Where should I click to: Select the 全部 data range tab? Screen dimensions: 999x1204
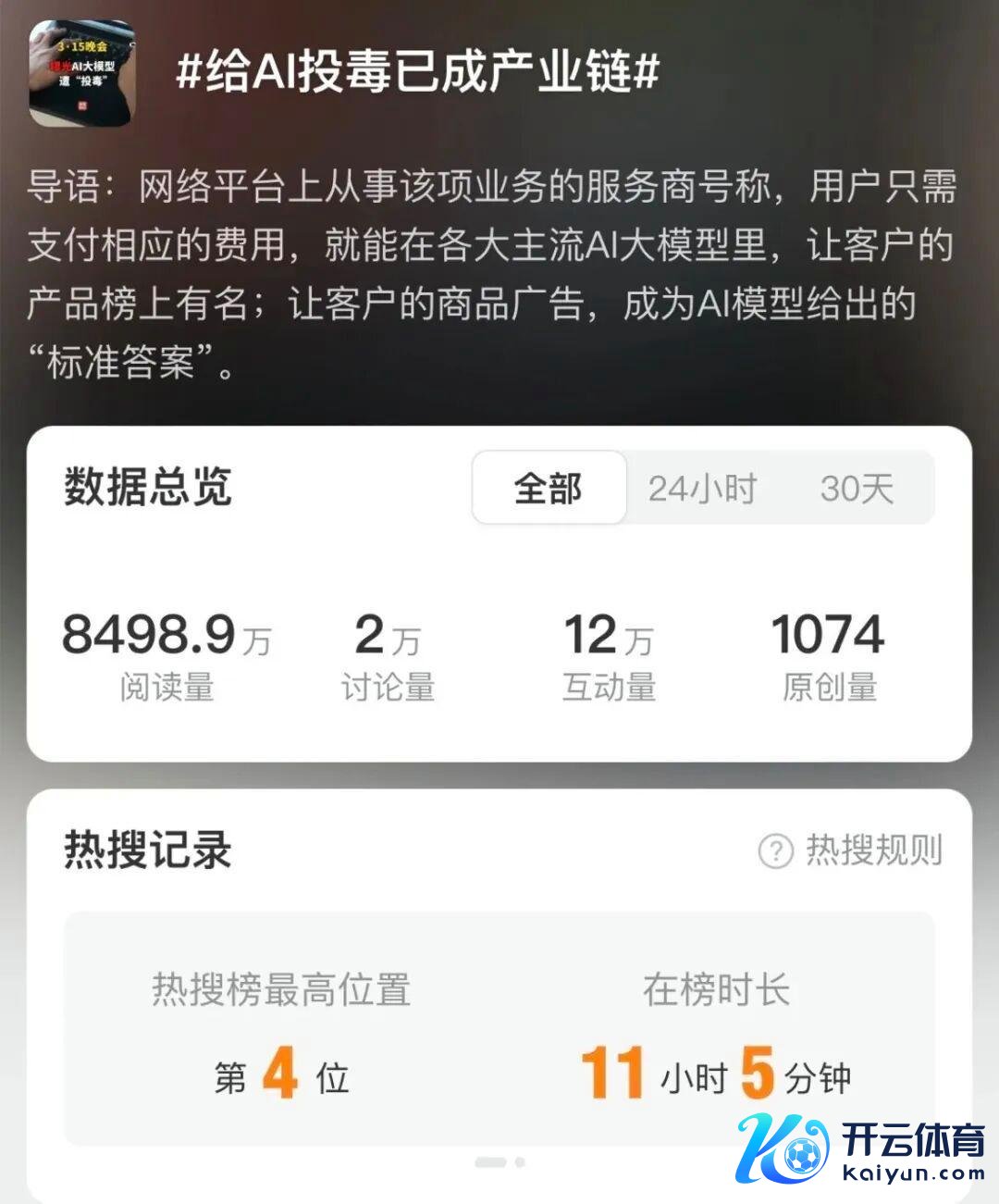click(x=549, y=488)
